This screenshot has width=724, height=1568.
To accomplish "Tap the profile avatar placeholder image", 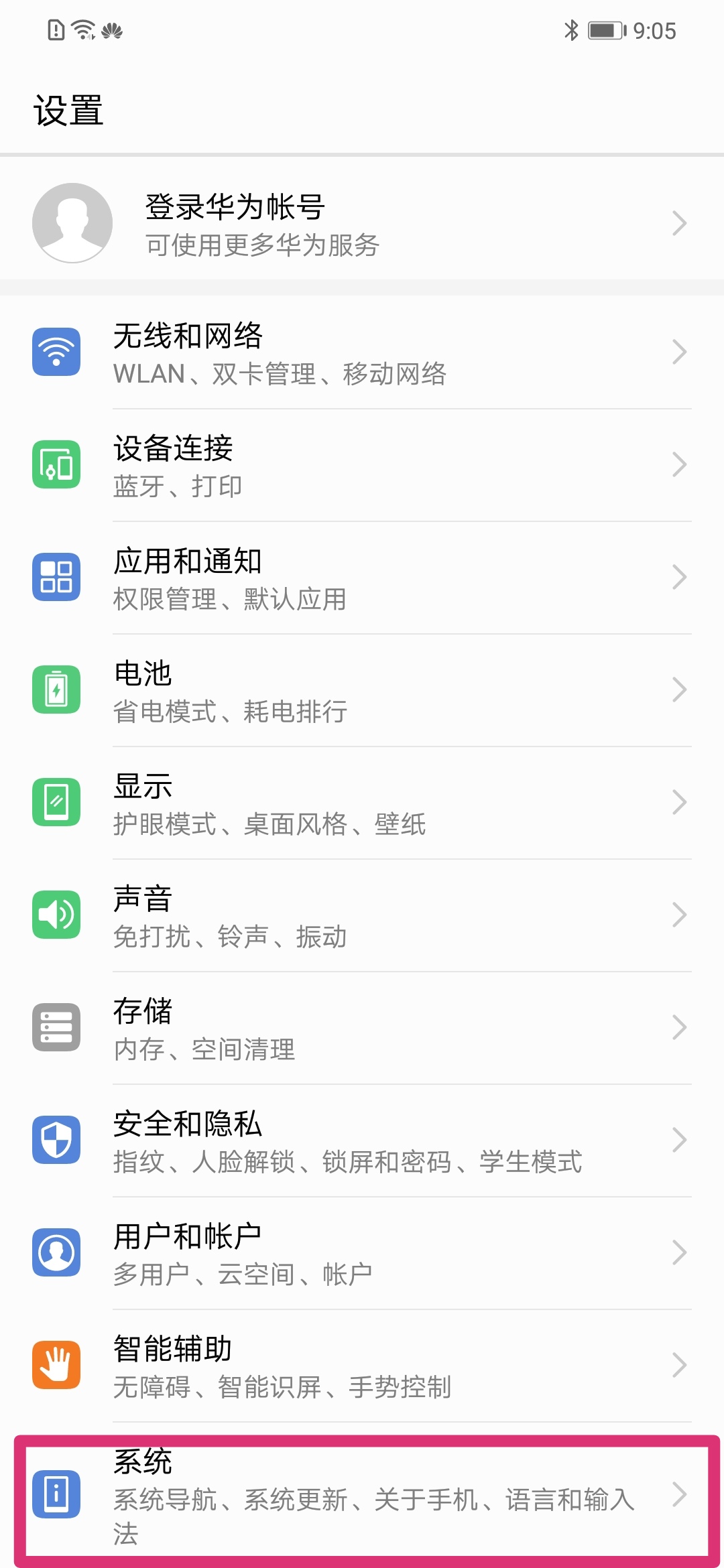I will coord(72,223).
